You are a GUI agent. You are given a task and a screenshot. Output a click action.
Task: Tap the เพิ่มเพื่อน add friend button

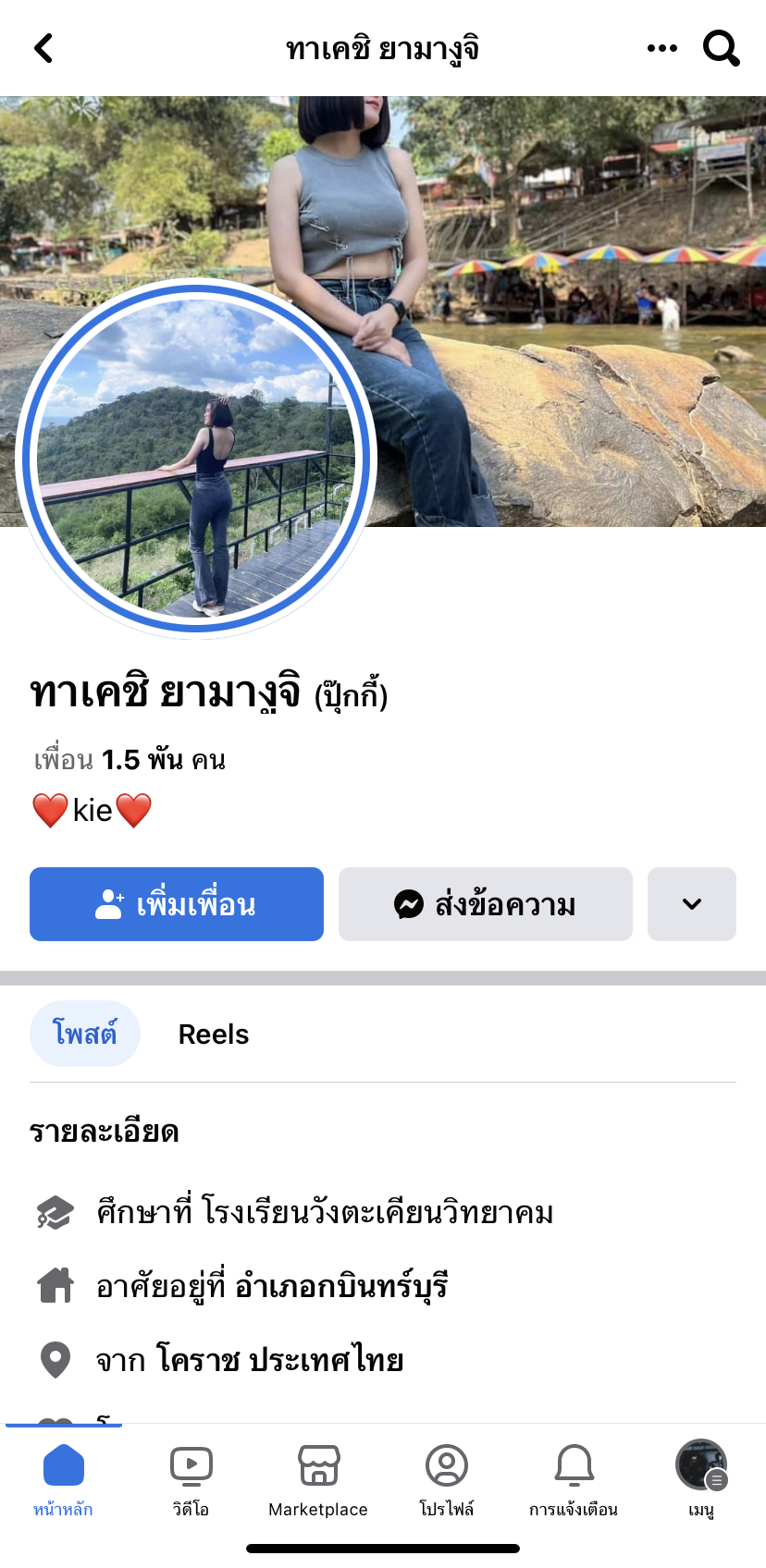177,904
